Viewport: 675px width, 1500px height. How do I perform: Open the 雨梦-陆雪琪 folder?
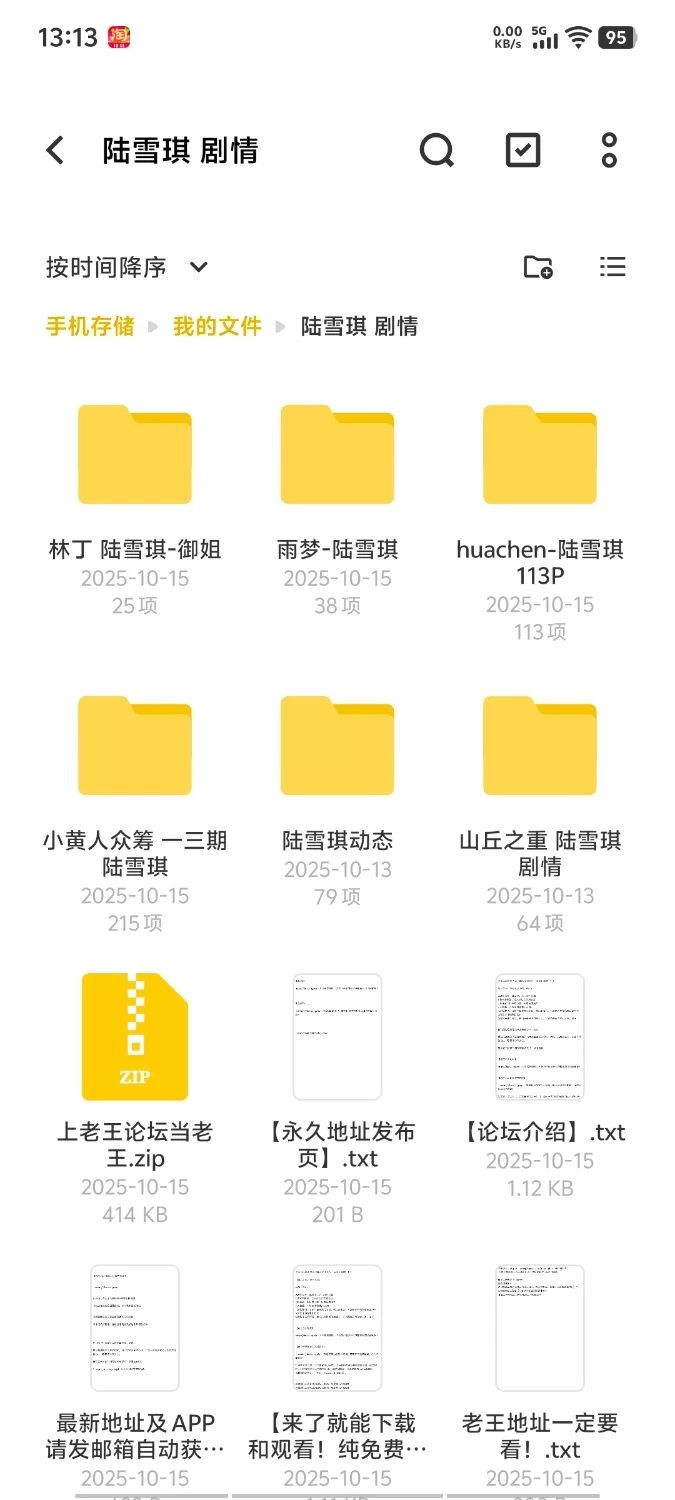click(338, 456)
